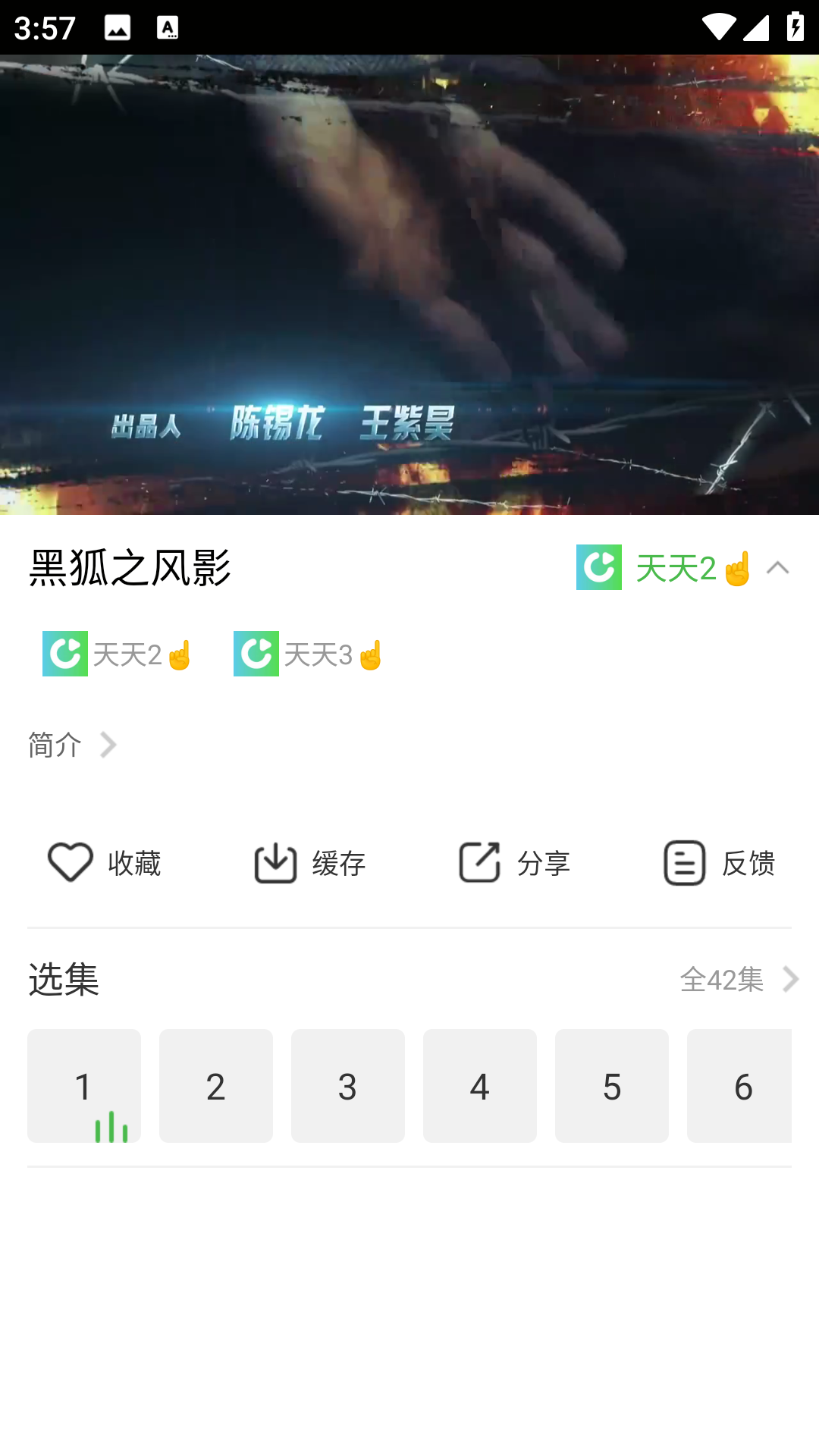Collapse the 天天2 source dropdown
The image size is (819, 1456).
click(x=777, y=568)
